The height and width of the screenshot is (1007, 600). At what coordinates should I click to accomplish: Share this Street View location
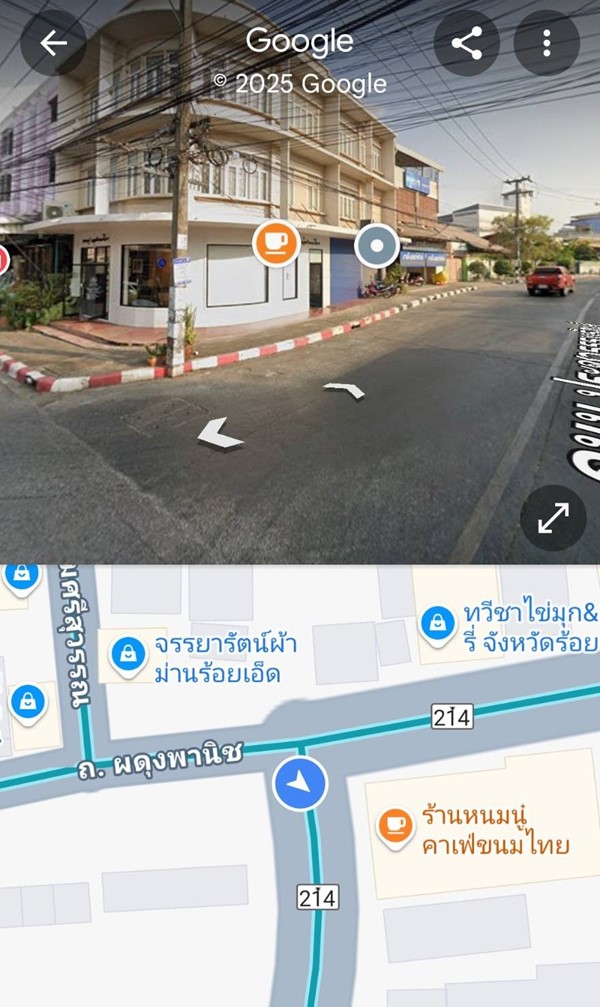pyautogui.click(x=466, y=43)
